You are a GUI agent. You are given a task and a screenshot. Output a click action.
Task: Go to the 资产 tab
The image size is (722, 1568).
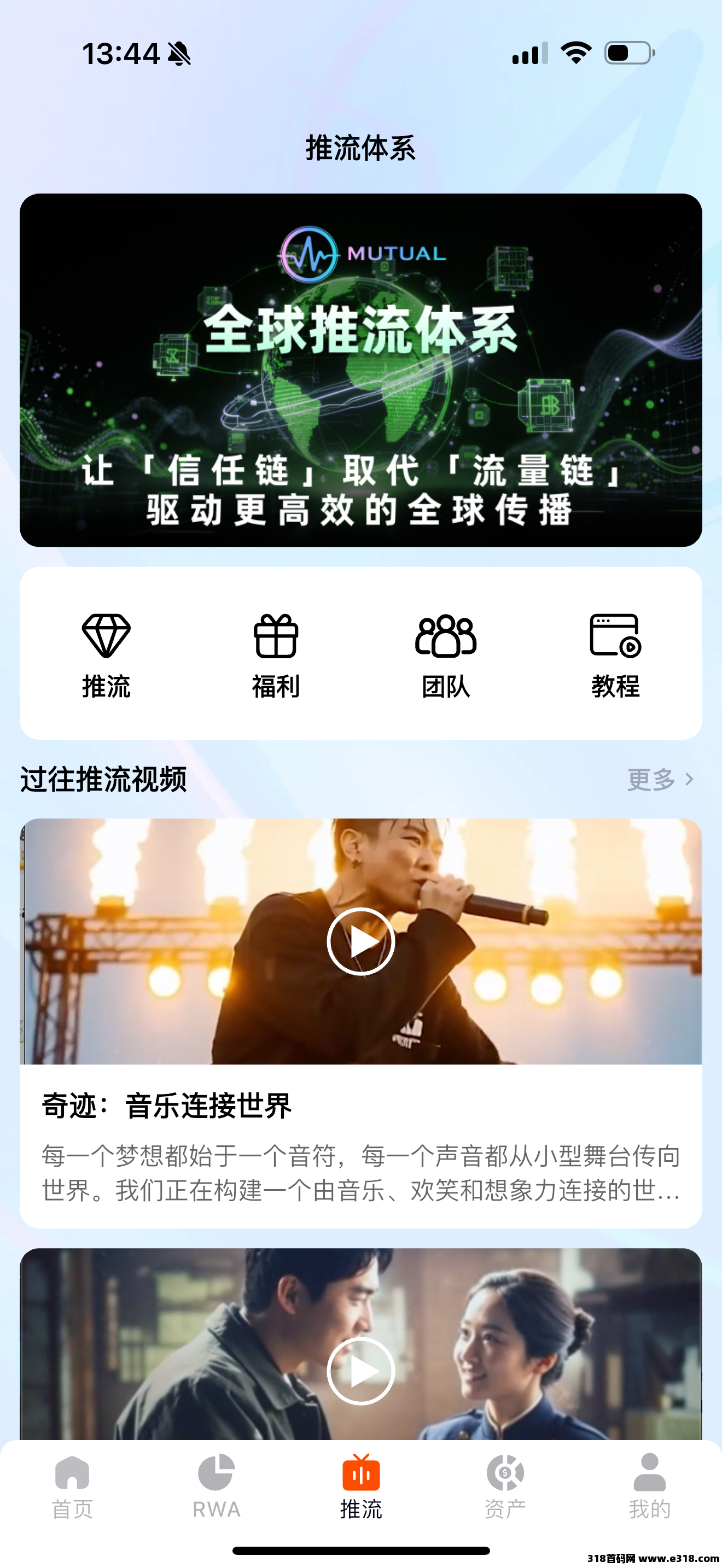(x=505, y=1485)
